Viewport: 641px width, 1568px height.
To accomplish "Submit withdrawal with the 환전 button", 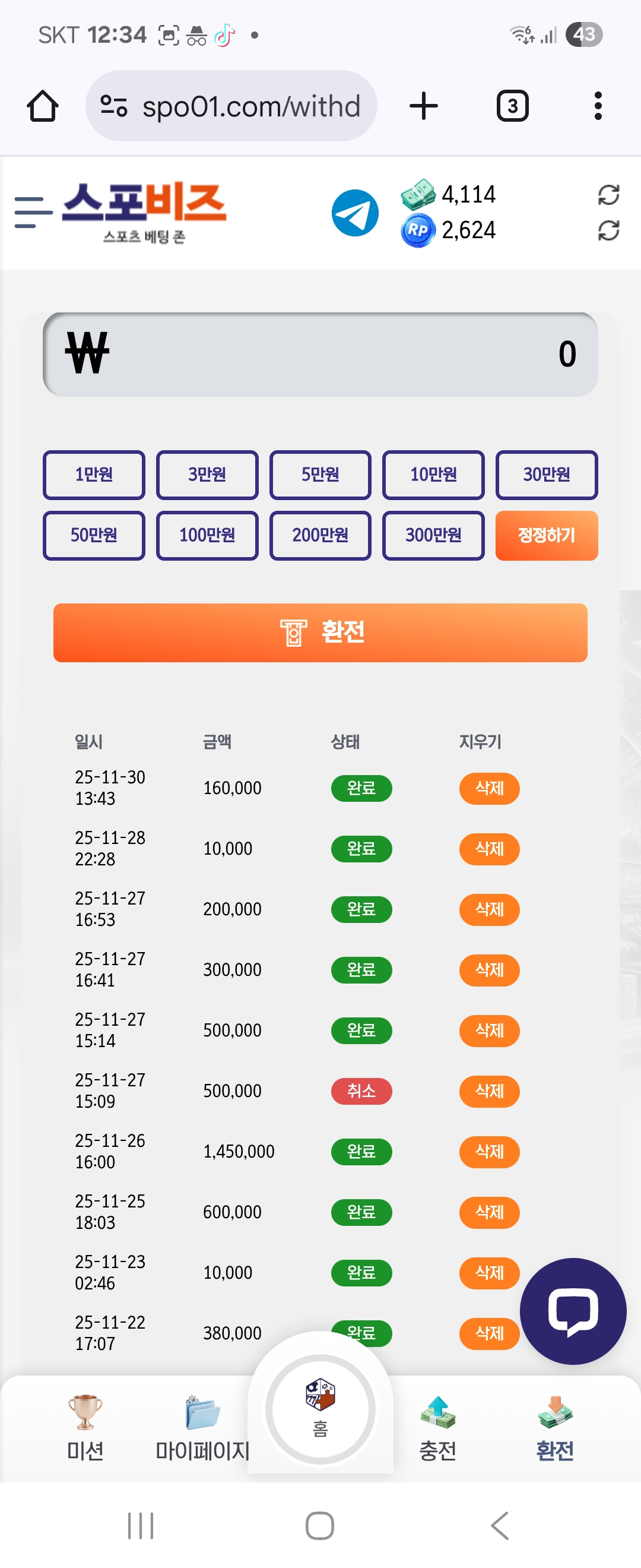I will tap(320, 633).
